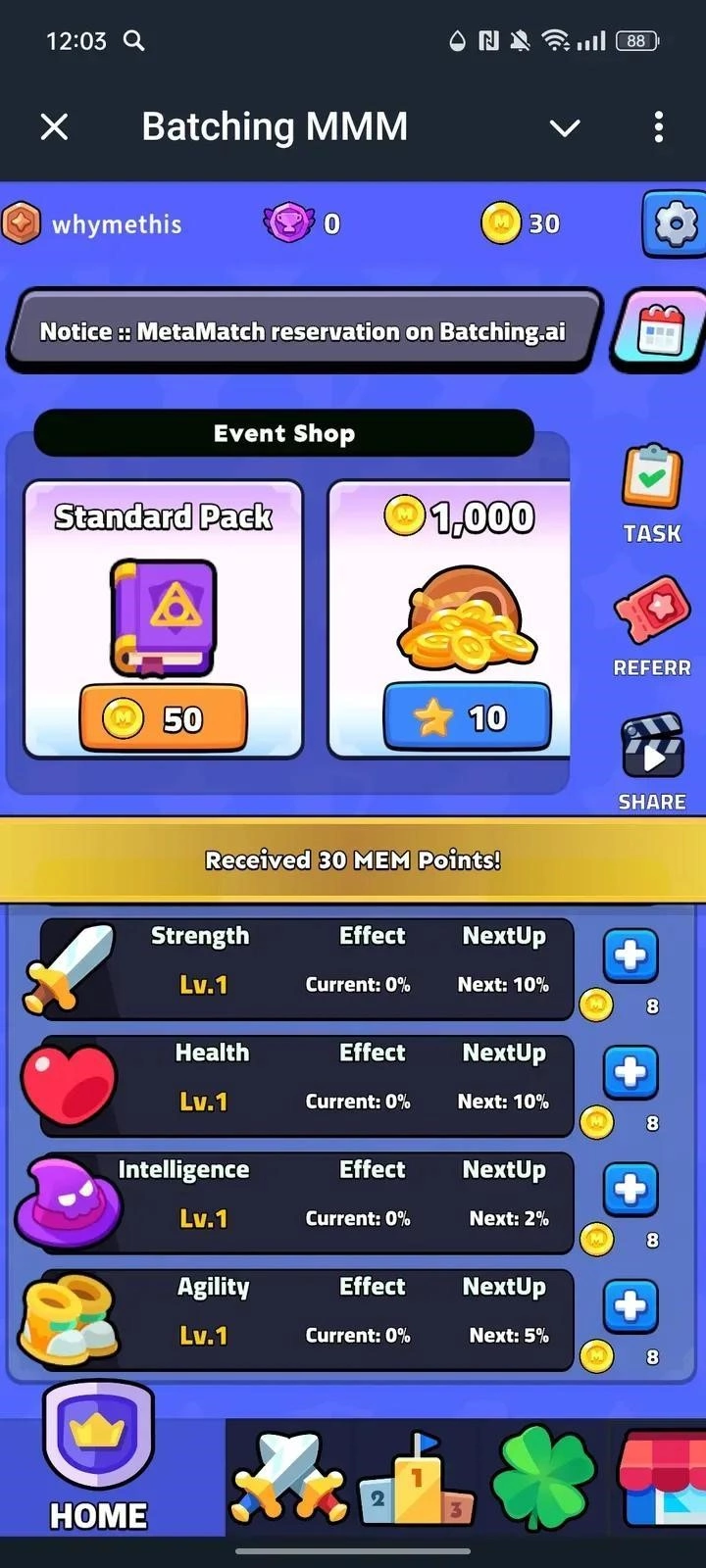Purchase 1,000 coins for 10 stars

pyautogui.click(x=467, y=717)
